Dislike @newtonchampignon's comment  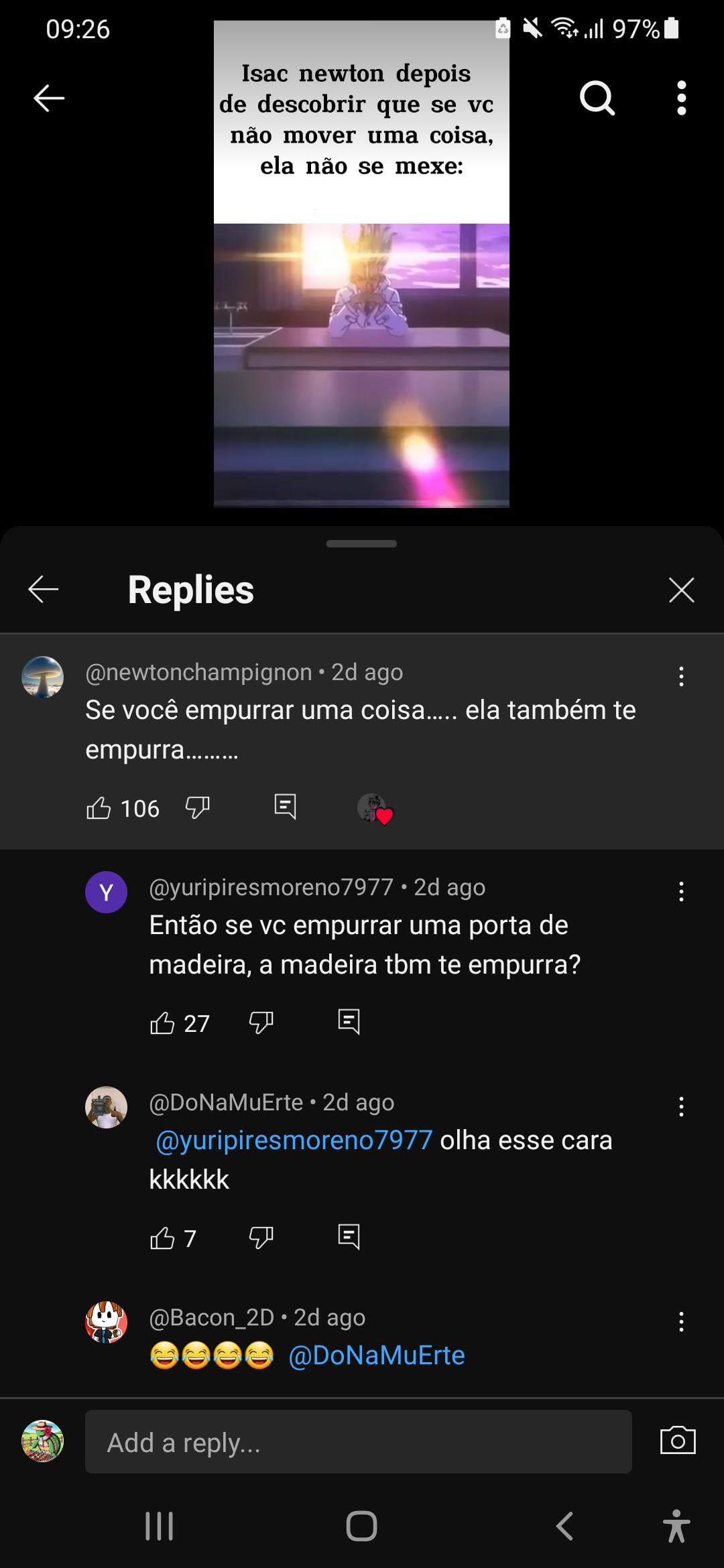tap(198, 807)
